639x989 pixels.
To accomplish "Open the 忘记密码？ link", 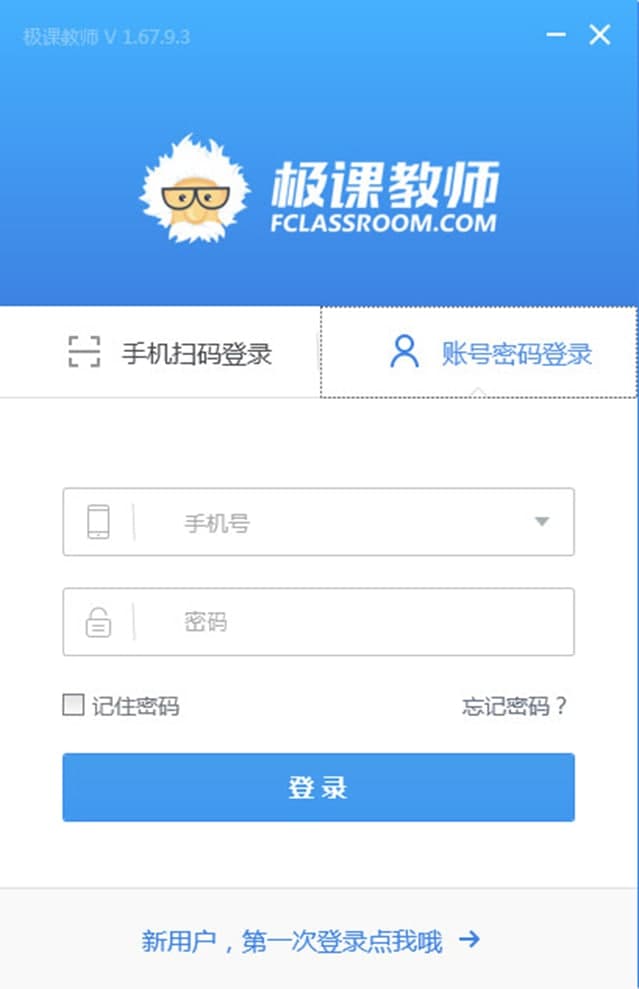I will click(x=514, y=706).
